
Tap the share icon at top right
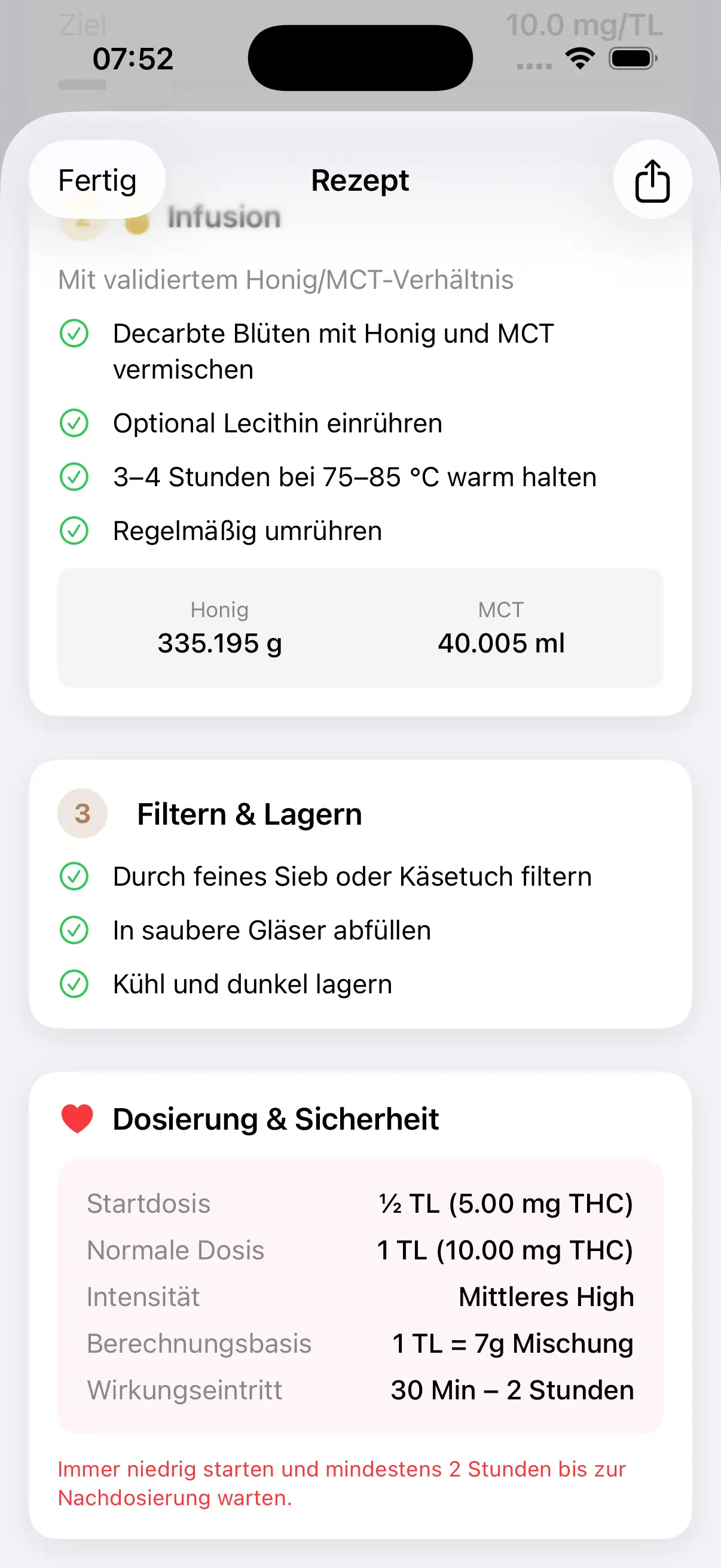pos(652,179)
